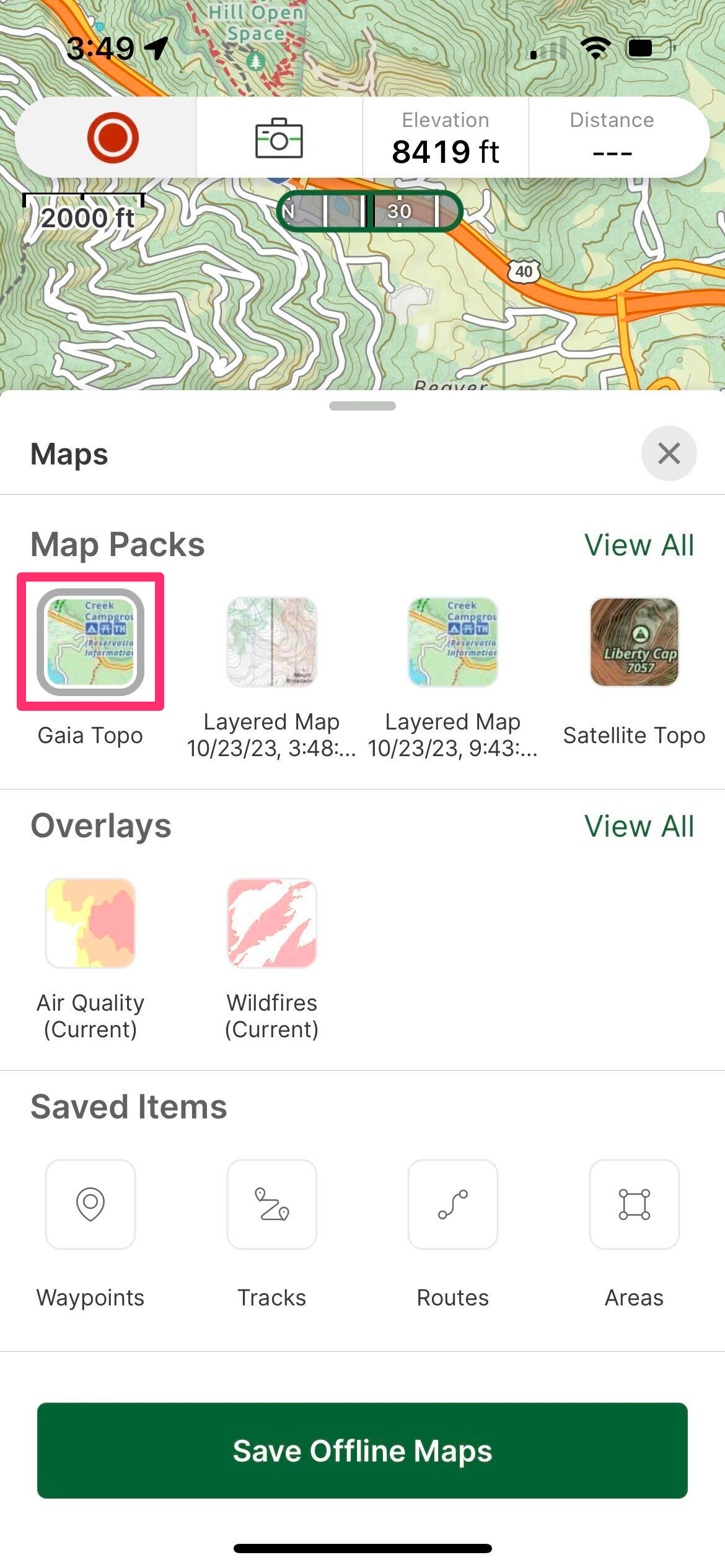Enable the Wildfires (Current) overlay
This screenshot has width=725, height=1568.
point(271,923)
